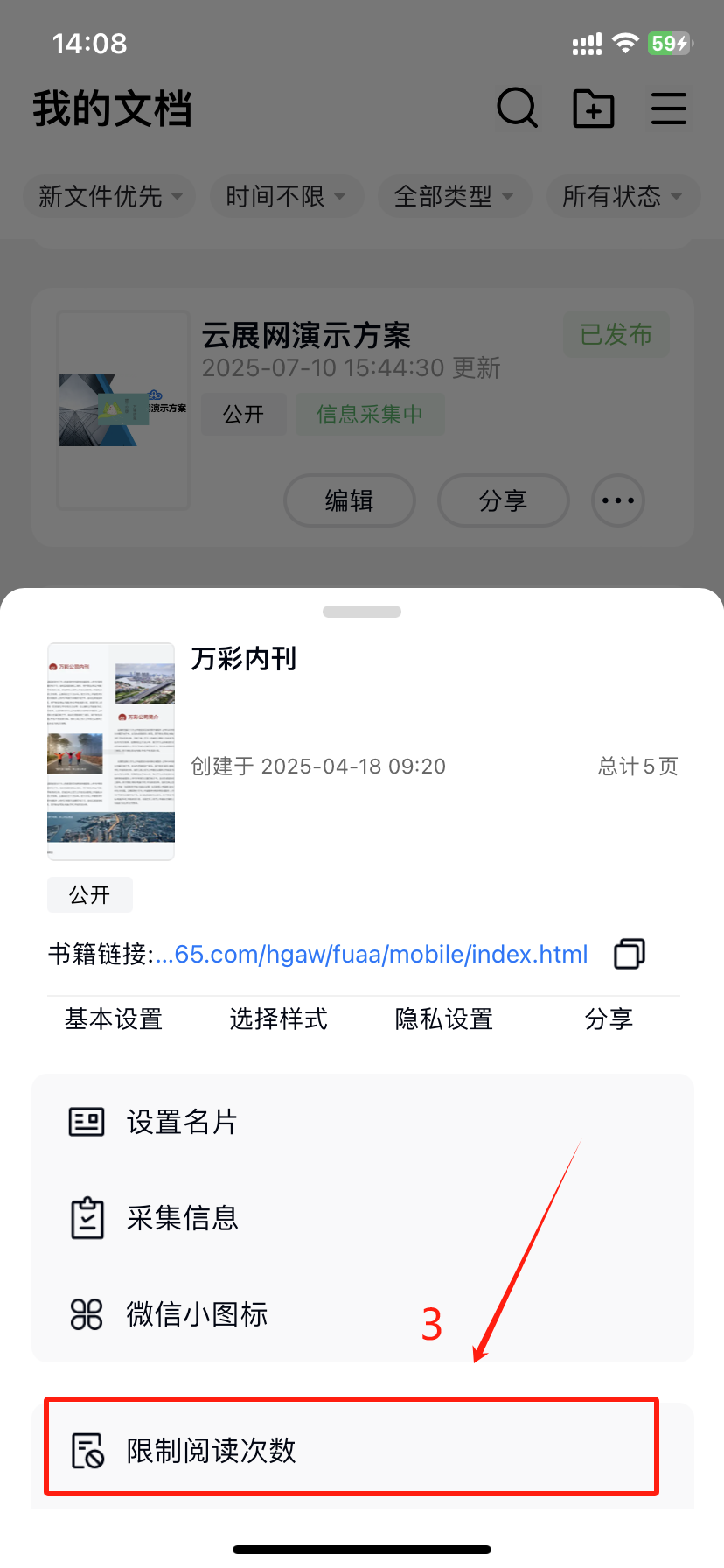Open 微信小图标 setting
The width and height of the screenshot is (724, 1568).
197,1314
